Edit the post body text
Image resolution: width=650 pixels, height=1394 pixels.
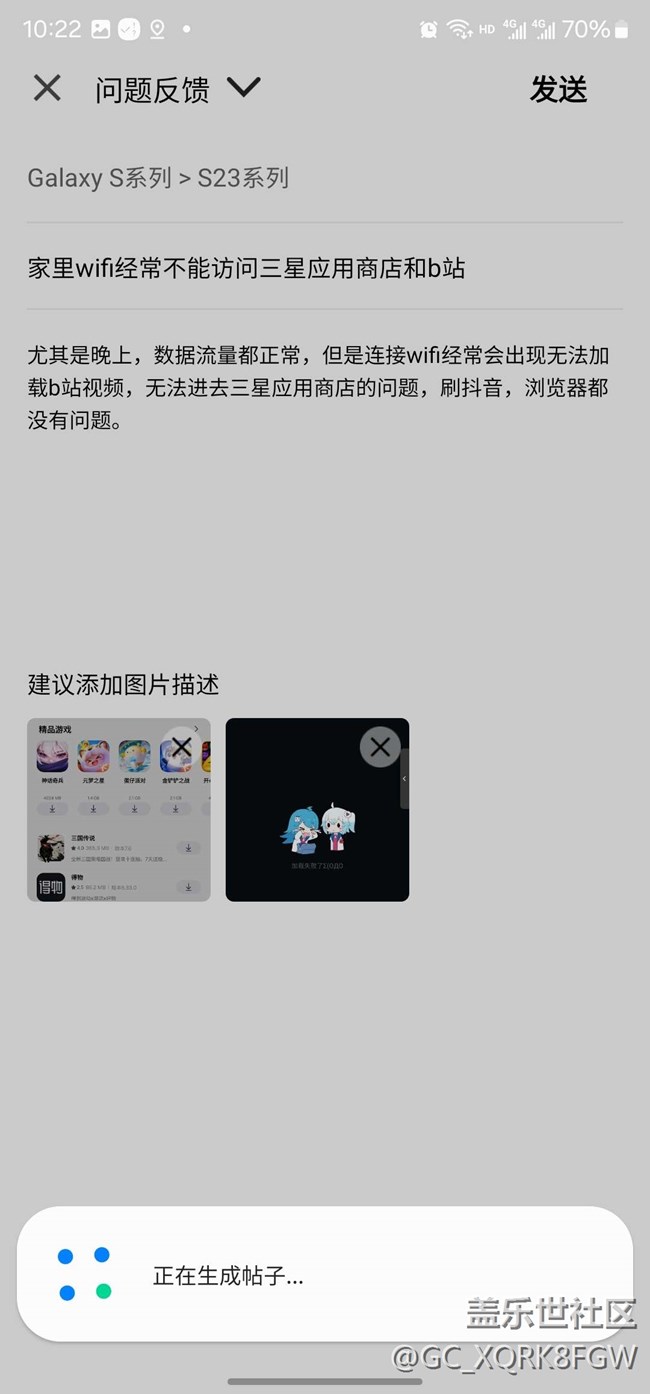pyautogui.click(x=318, y=388)
